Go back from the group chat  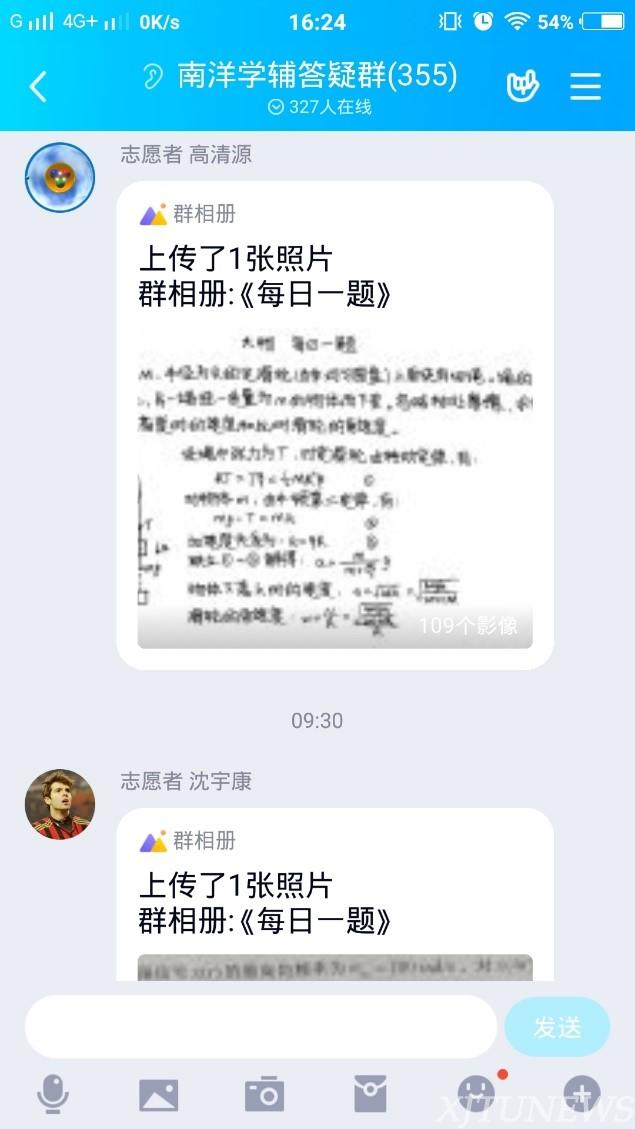click(x=38, y=87)
